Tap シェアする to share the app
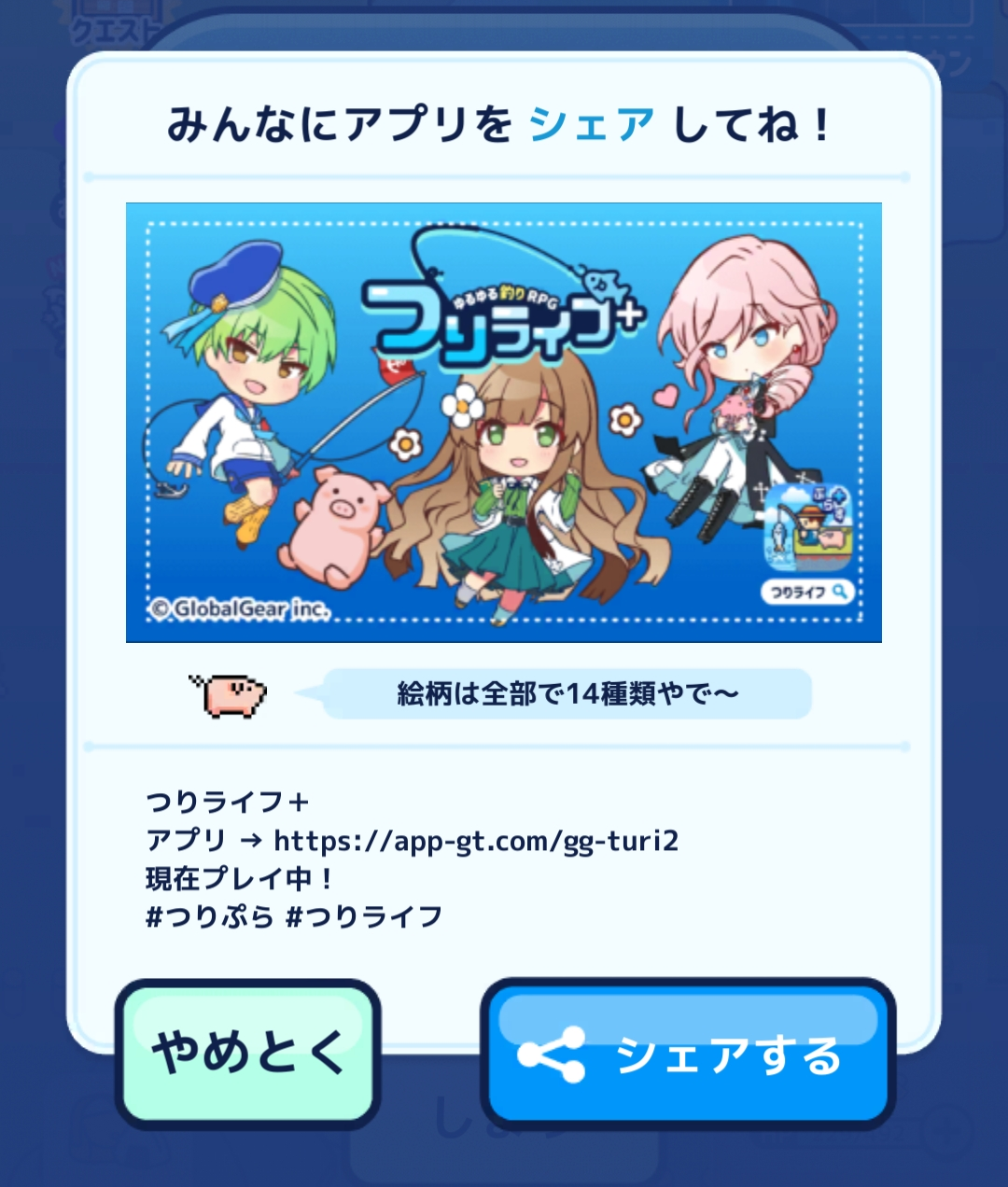Screen dimensions: 1008x1187 pos(688,1054)
